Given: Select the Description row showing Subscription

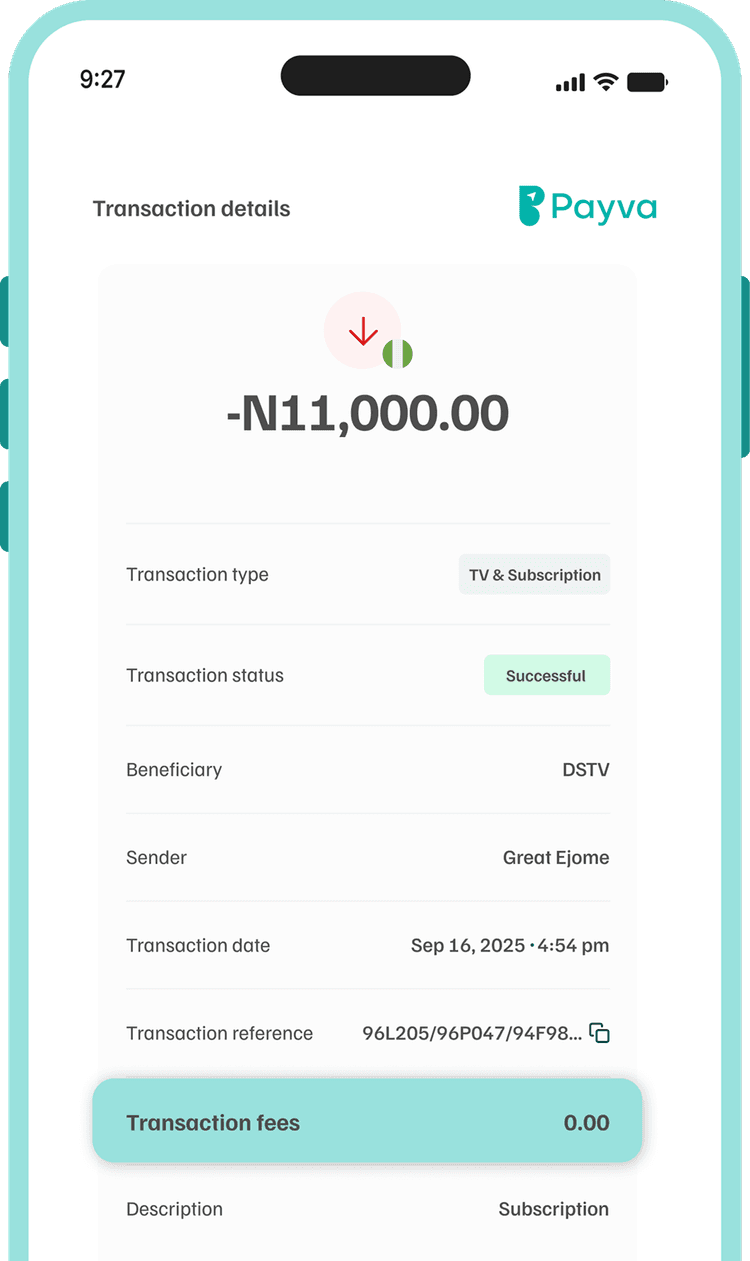Looking at the screenshot, I should pos(367,1209).
